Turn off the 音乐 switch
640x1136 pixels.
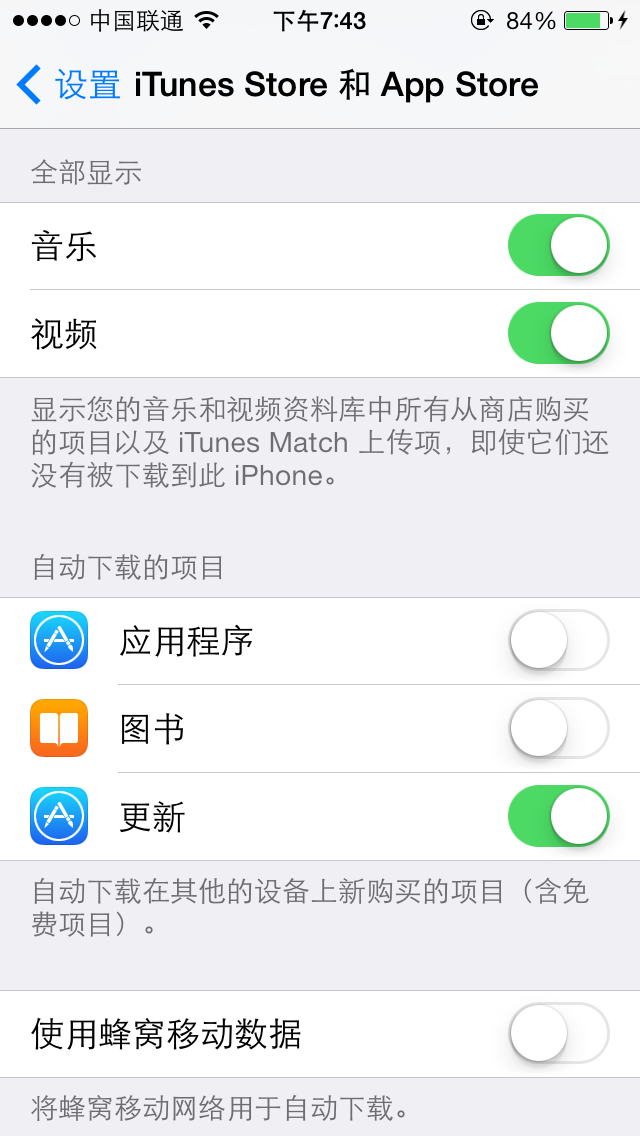[x=558, y=245]
